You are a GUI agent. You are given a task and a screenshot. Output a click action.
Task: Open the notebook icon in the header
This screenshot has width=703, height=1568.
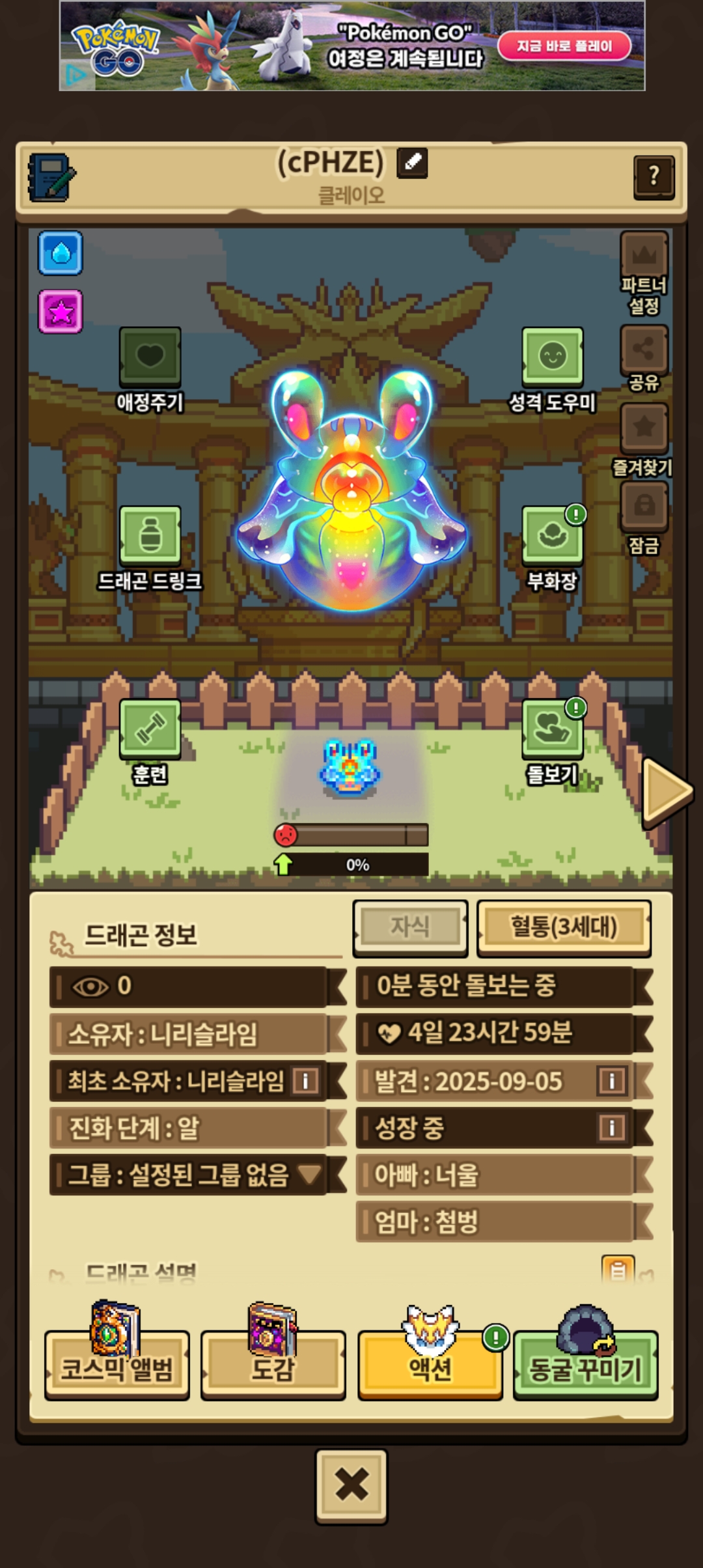51,177
